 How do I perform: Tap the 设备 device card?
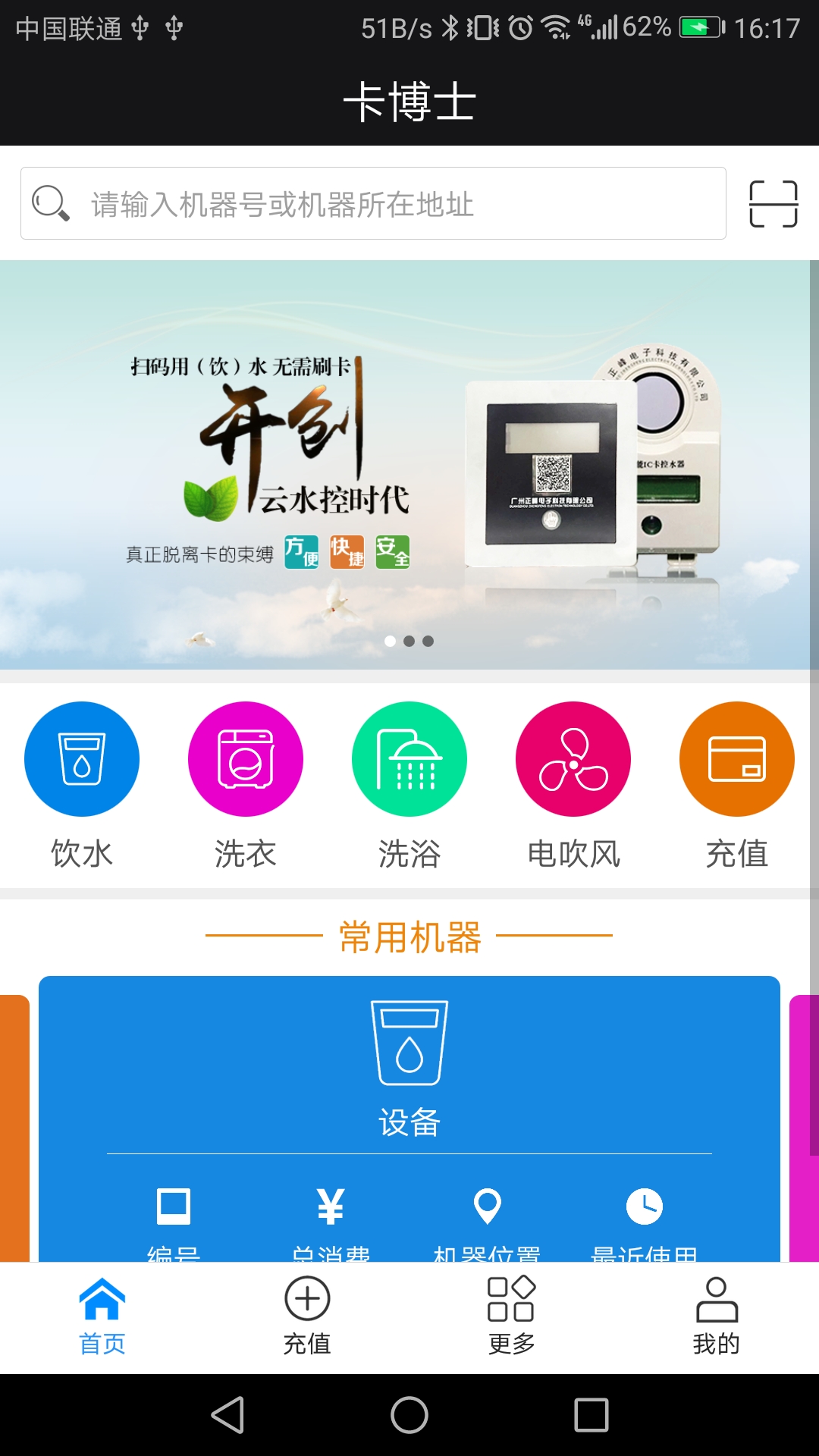(409, 1077)
